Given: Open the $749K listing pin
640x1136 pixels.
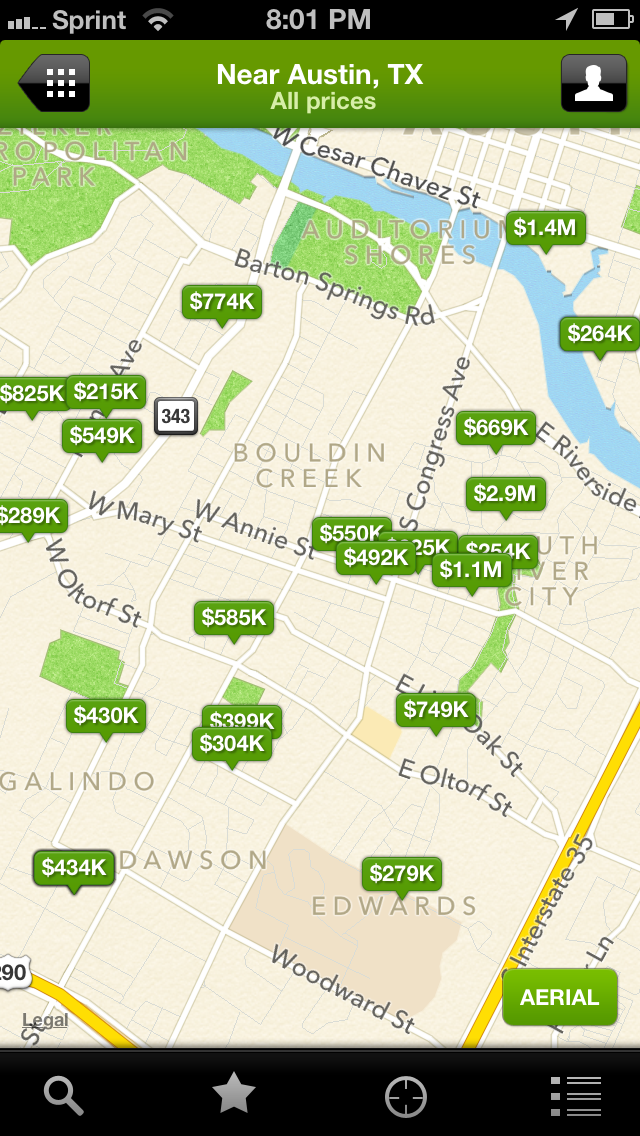Looking at the screenshot, I should [x=436, y=710].
